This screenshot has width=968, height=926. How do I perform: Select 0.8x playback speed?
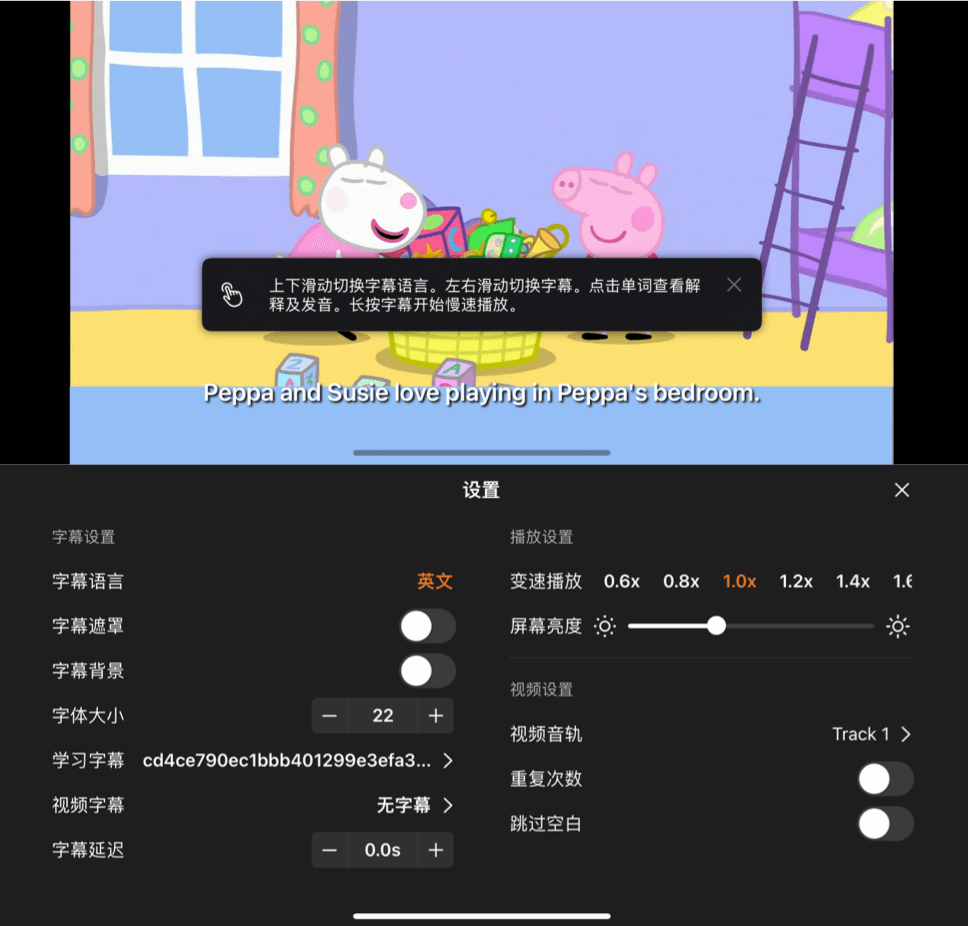pyautogui.click(x=681, y=581)
